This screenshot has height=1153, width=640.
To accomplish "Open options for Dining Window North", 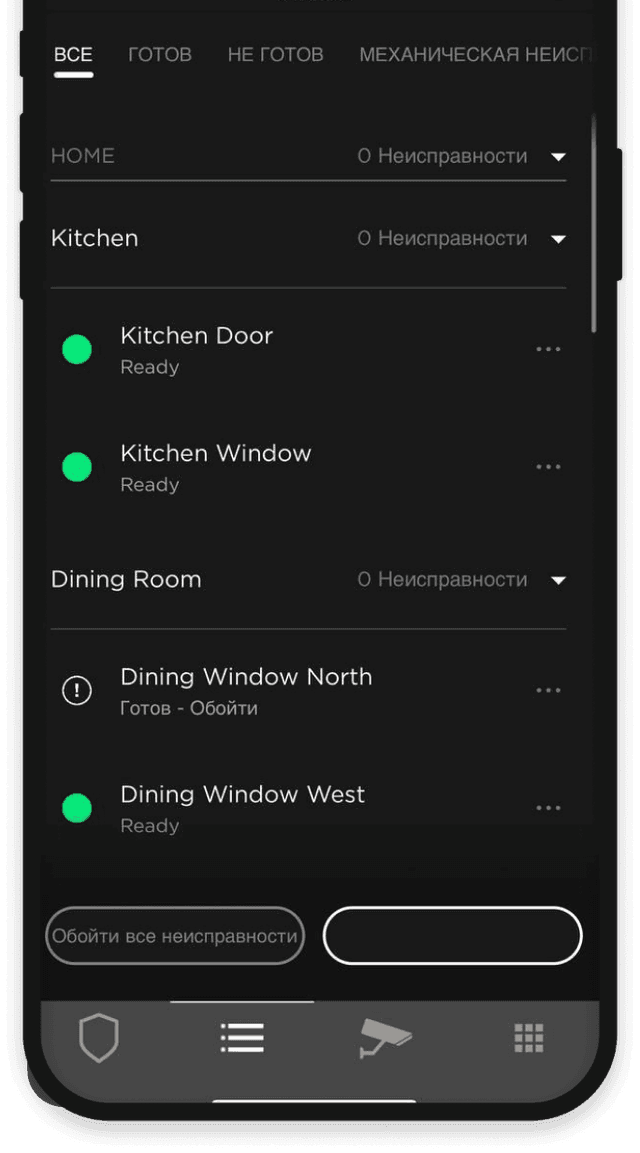I will pos(548,690).
